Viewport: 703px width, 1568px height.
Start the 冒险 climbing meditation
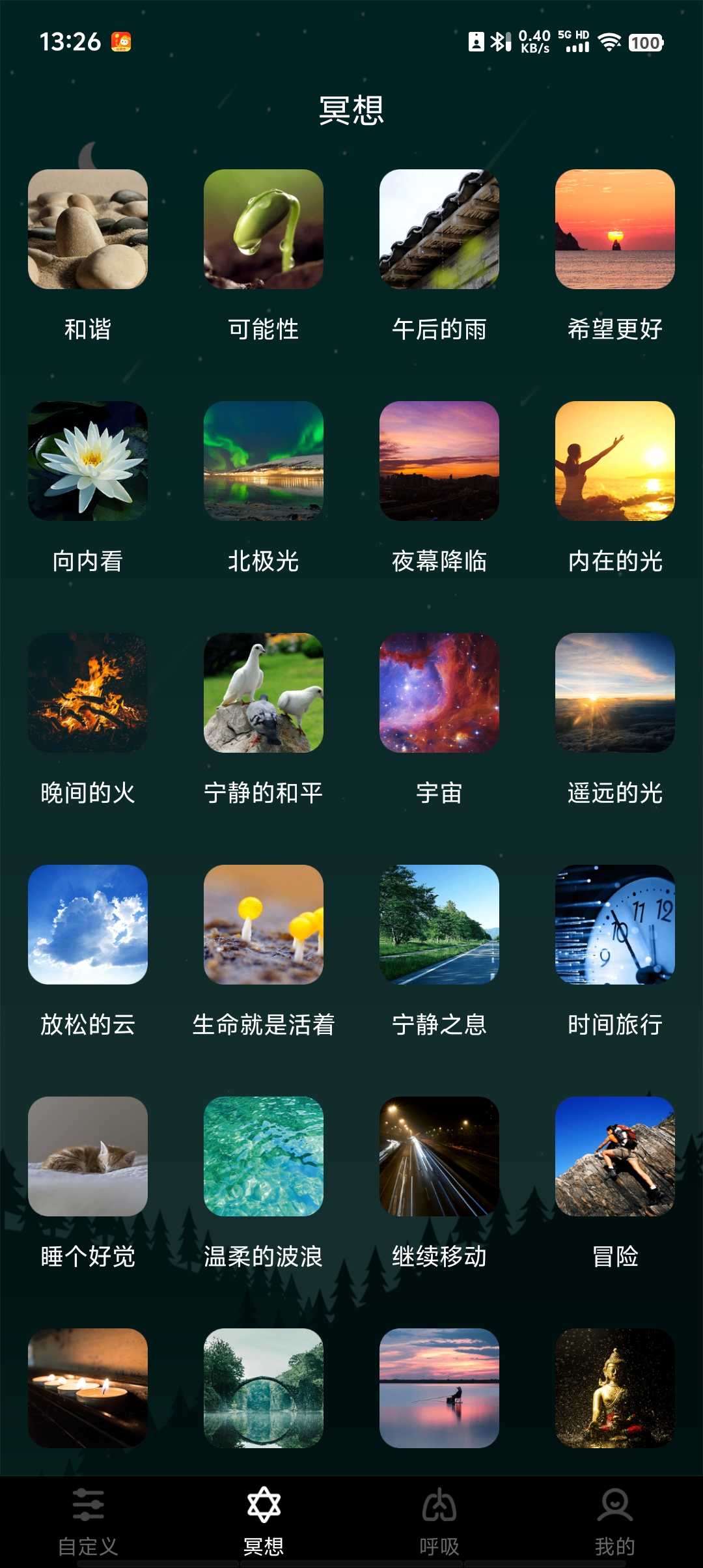click(614, 1156)
